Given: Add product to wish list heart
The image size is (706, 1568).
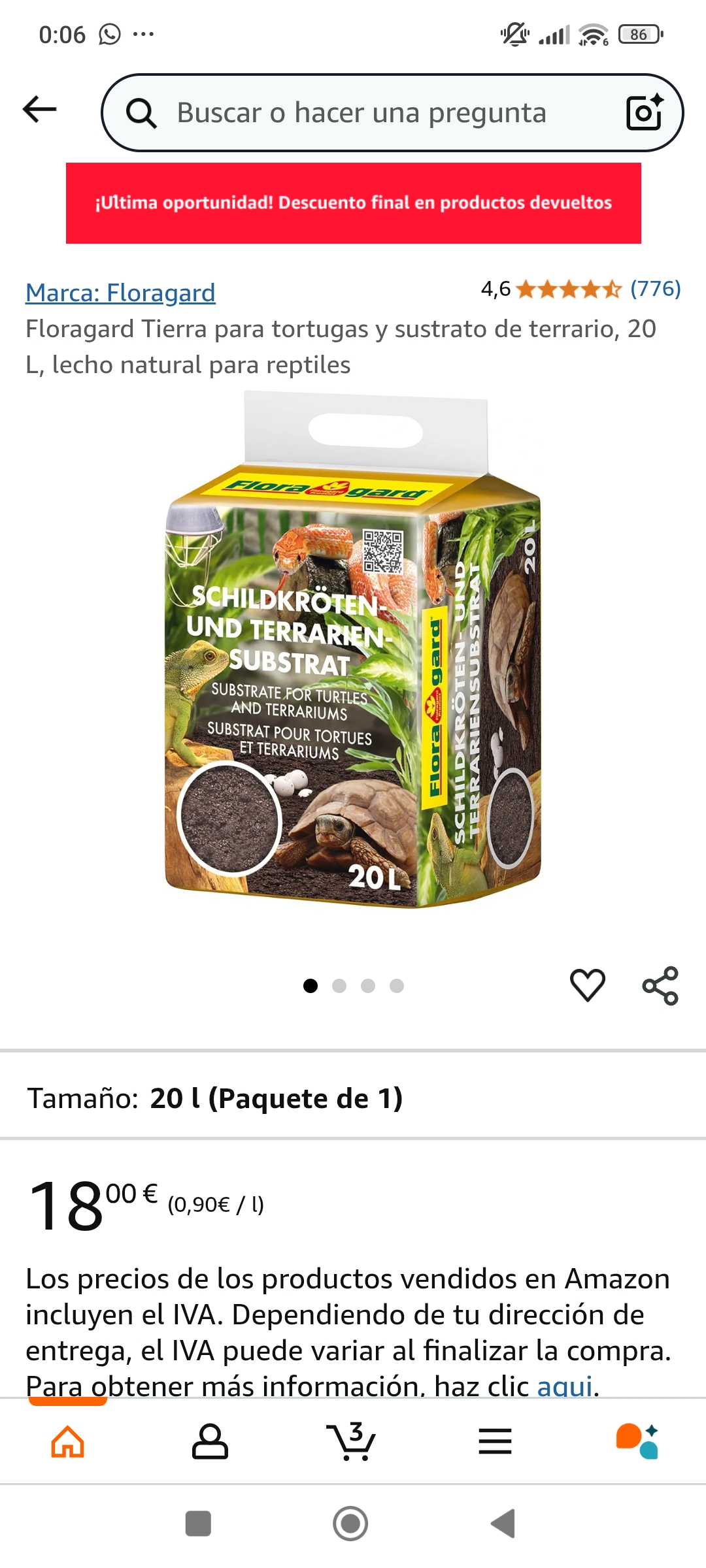Looking at the screenshot, I should click(588, 985).
